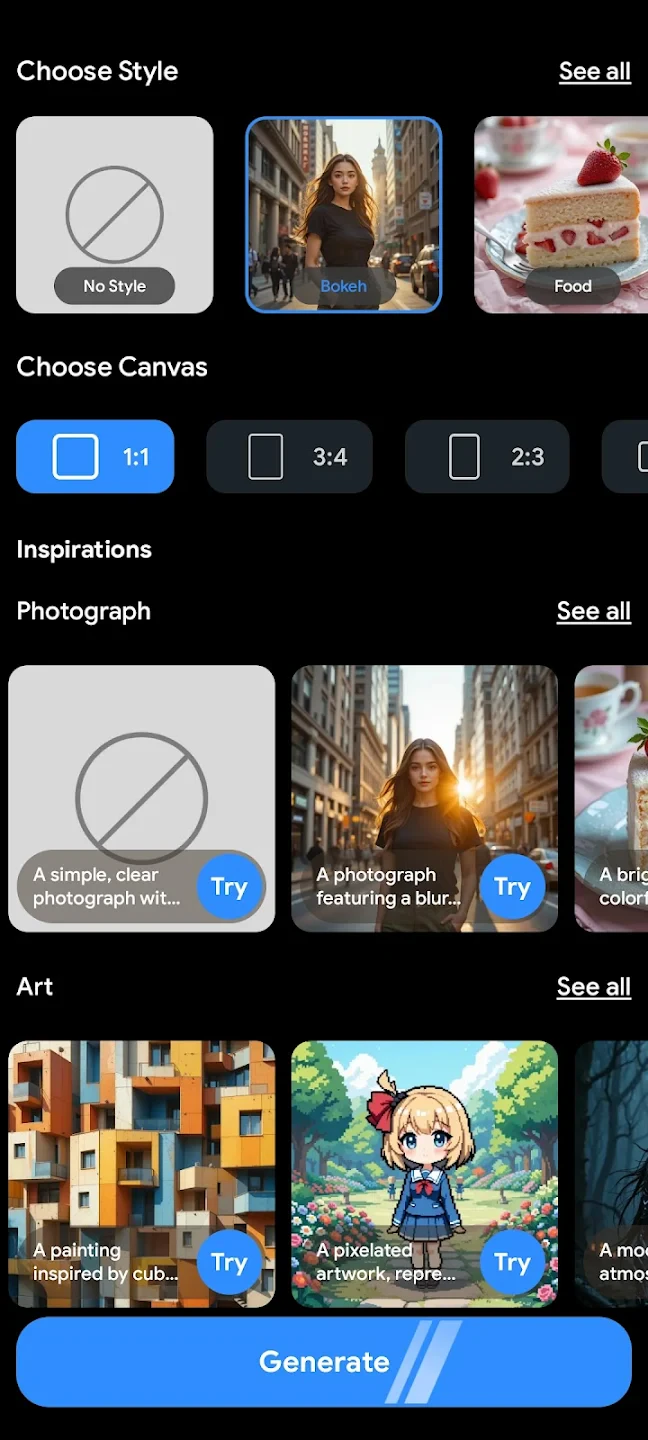Select the No Style option

[115, 214]
